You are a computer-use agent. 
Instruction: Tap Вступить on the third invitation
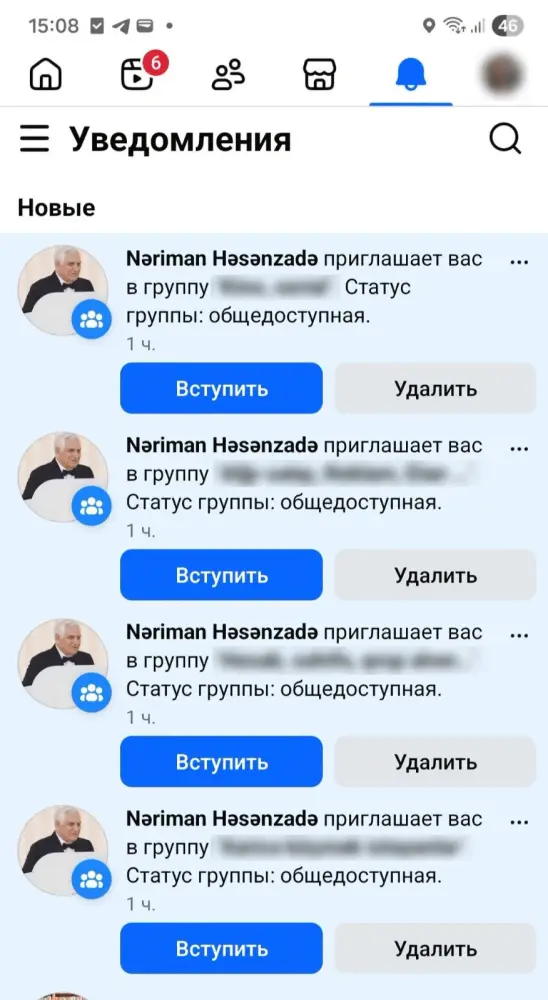click(x=221, y=761)
